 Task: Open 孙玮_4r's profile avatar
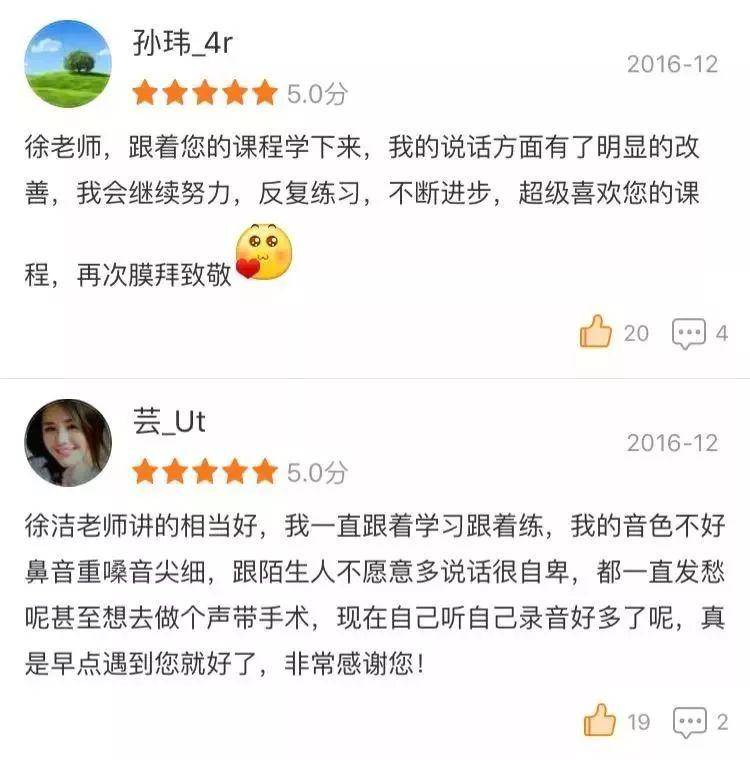tap(68, 63)
